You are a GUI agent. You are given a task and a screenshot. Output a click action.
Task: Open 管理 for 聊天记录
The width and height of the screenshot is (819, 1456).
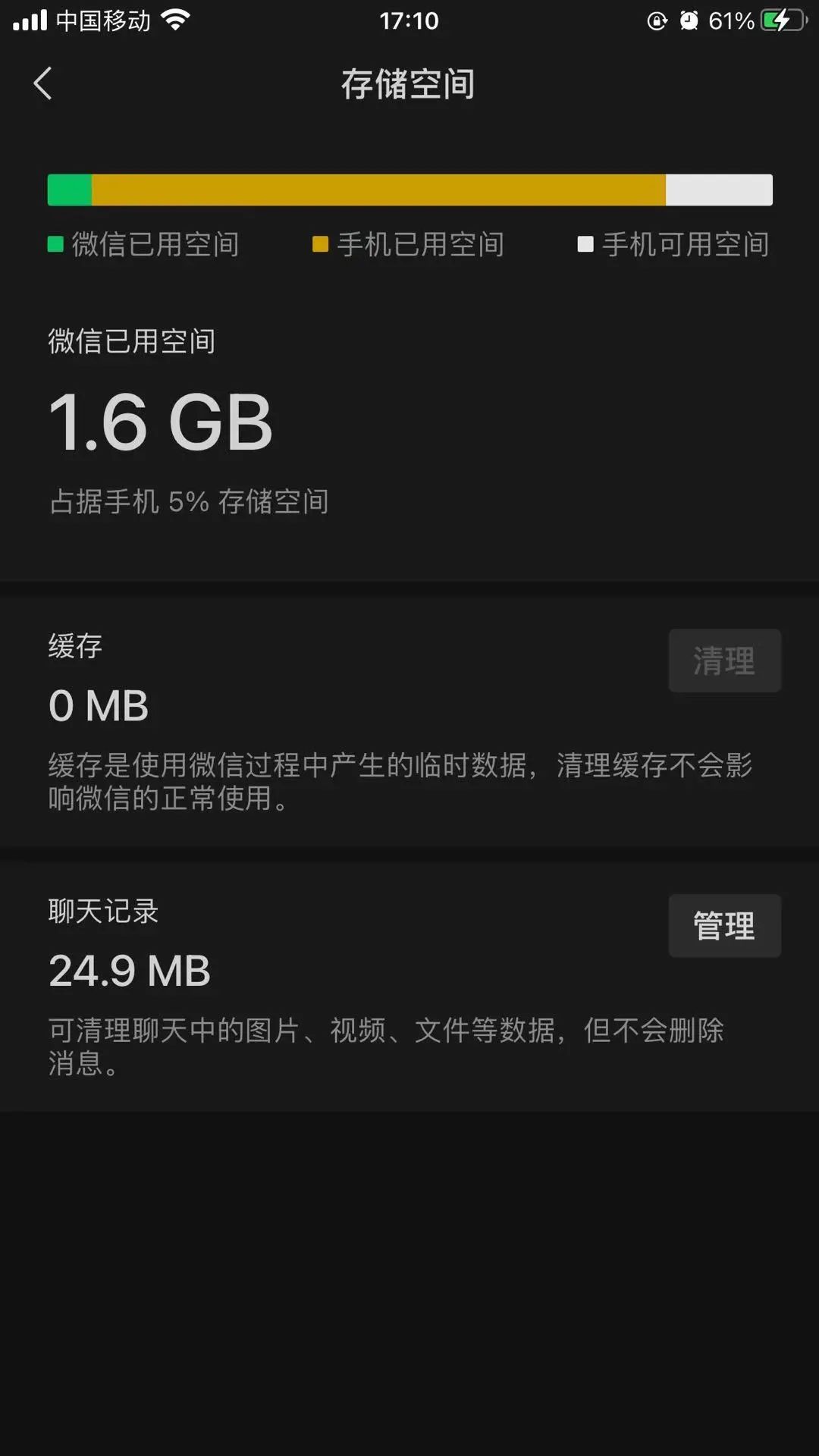coord(724,925)
